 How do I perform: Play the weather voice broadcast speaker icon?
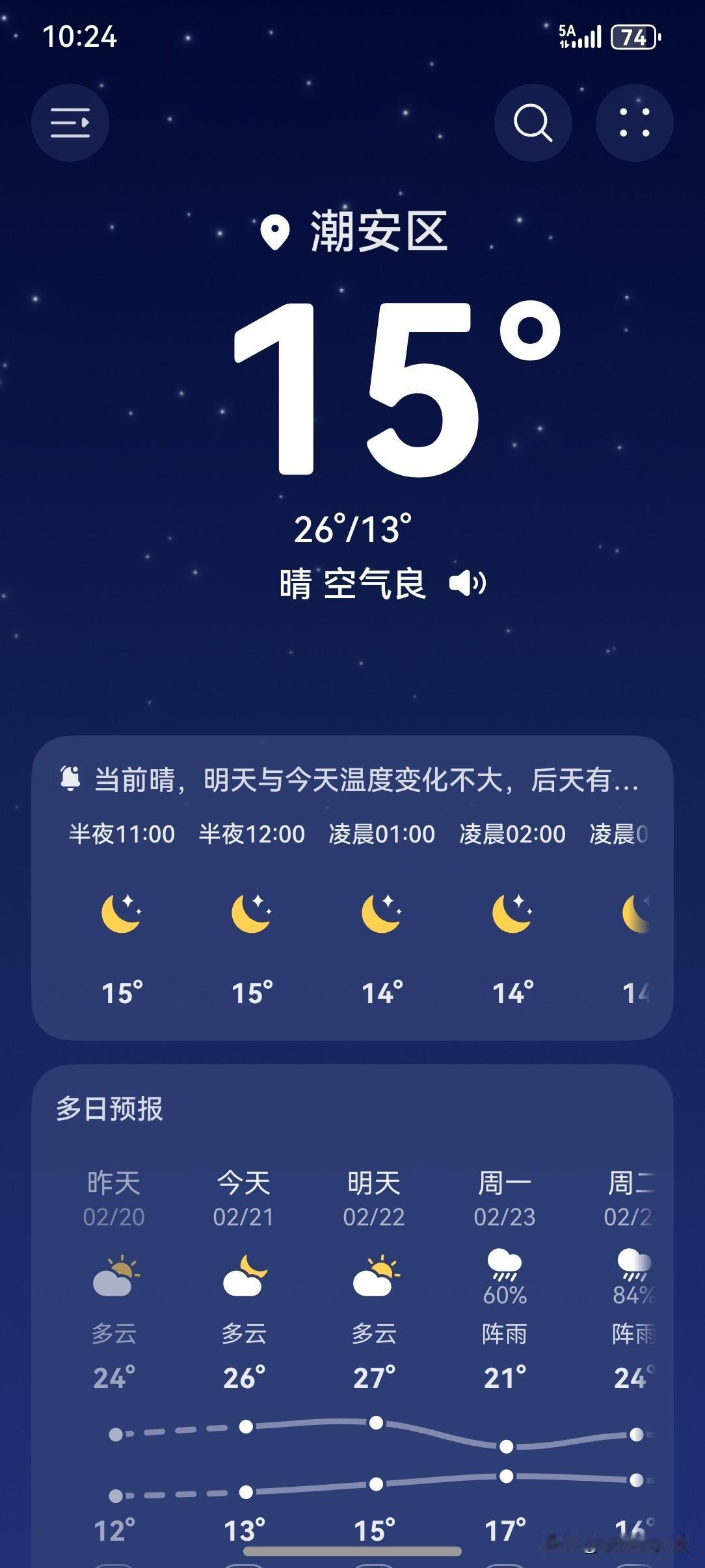(470, 584)
